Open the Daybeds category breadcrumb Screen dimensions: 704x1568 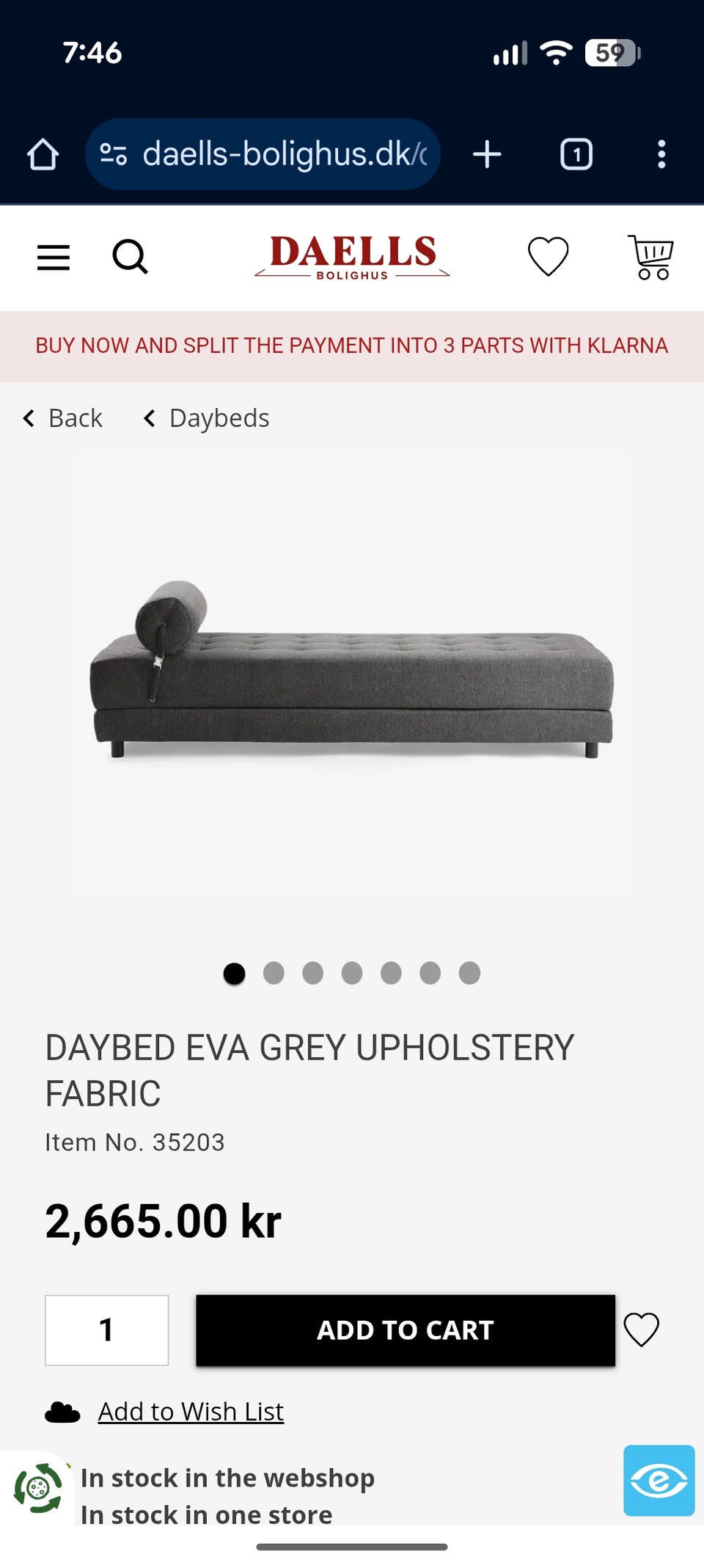(x=208, y=418)
